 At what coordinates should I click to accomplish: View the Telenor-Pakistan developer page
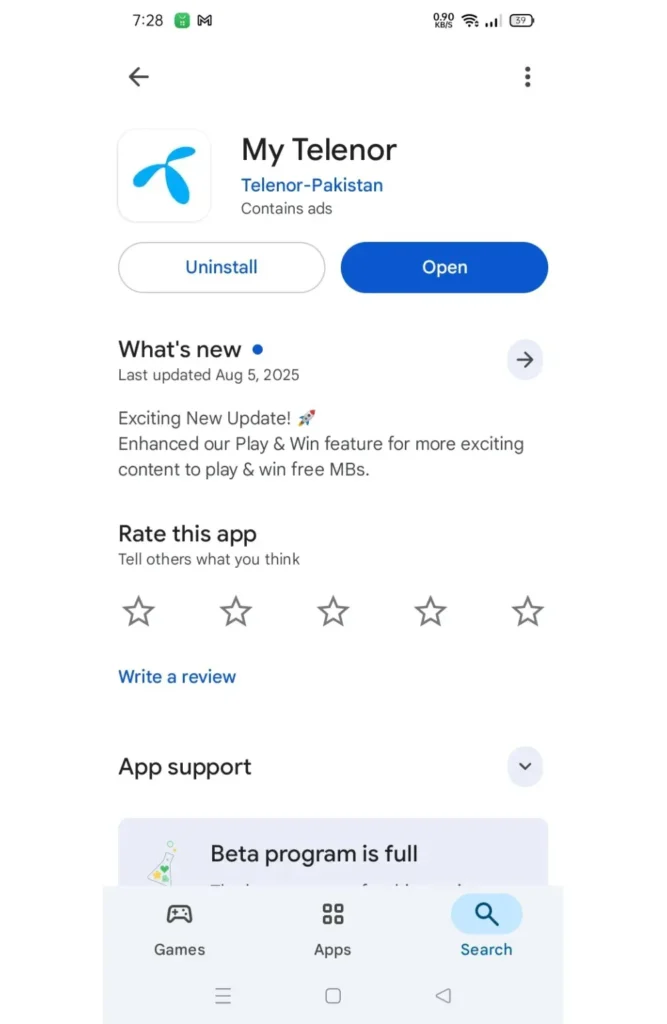tap(312, 185)
